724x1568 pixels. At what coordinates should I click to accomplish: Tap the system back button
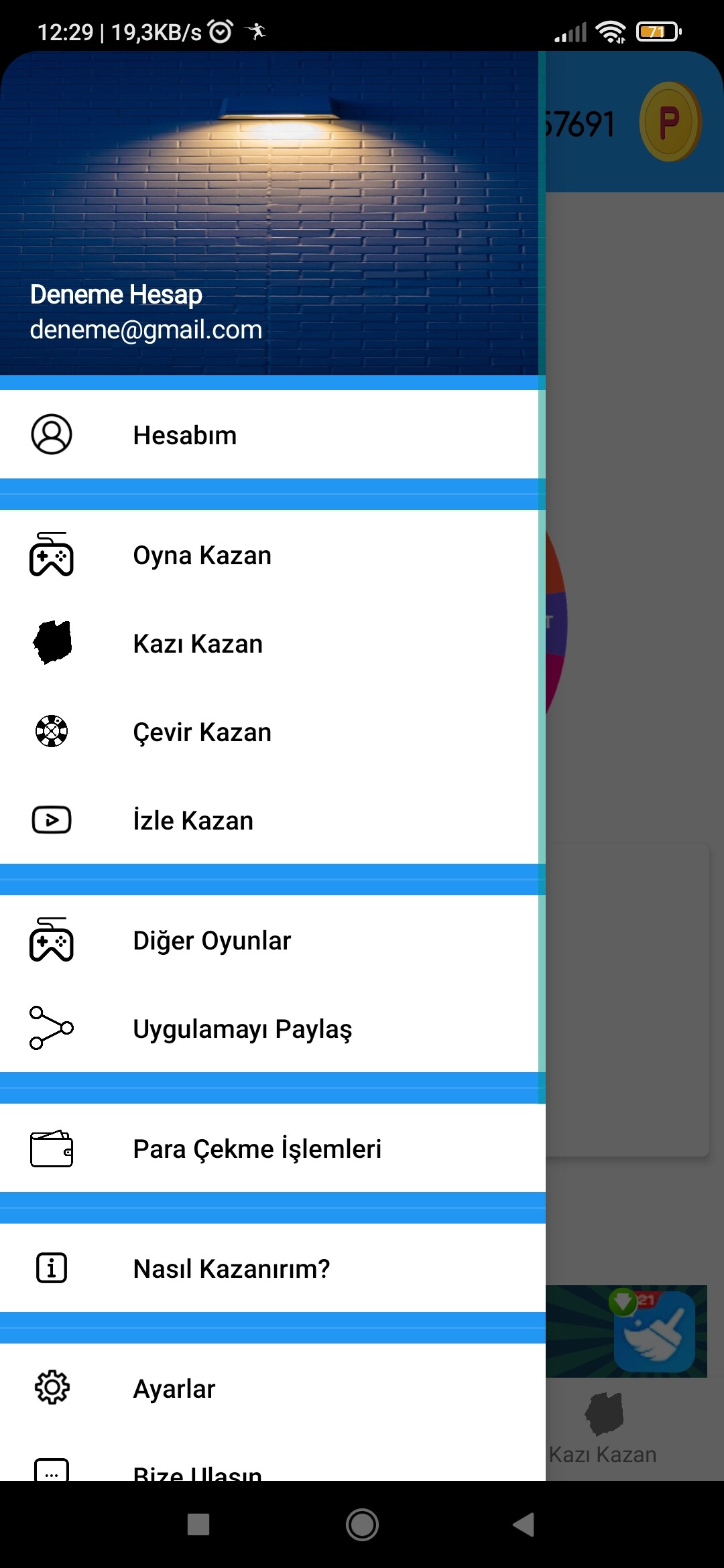524,1524
